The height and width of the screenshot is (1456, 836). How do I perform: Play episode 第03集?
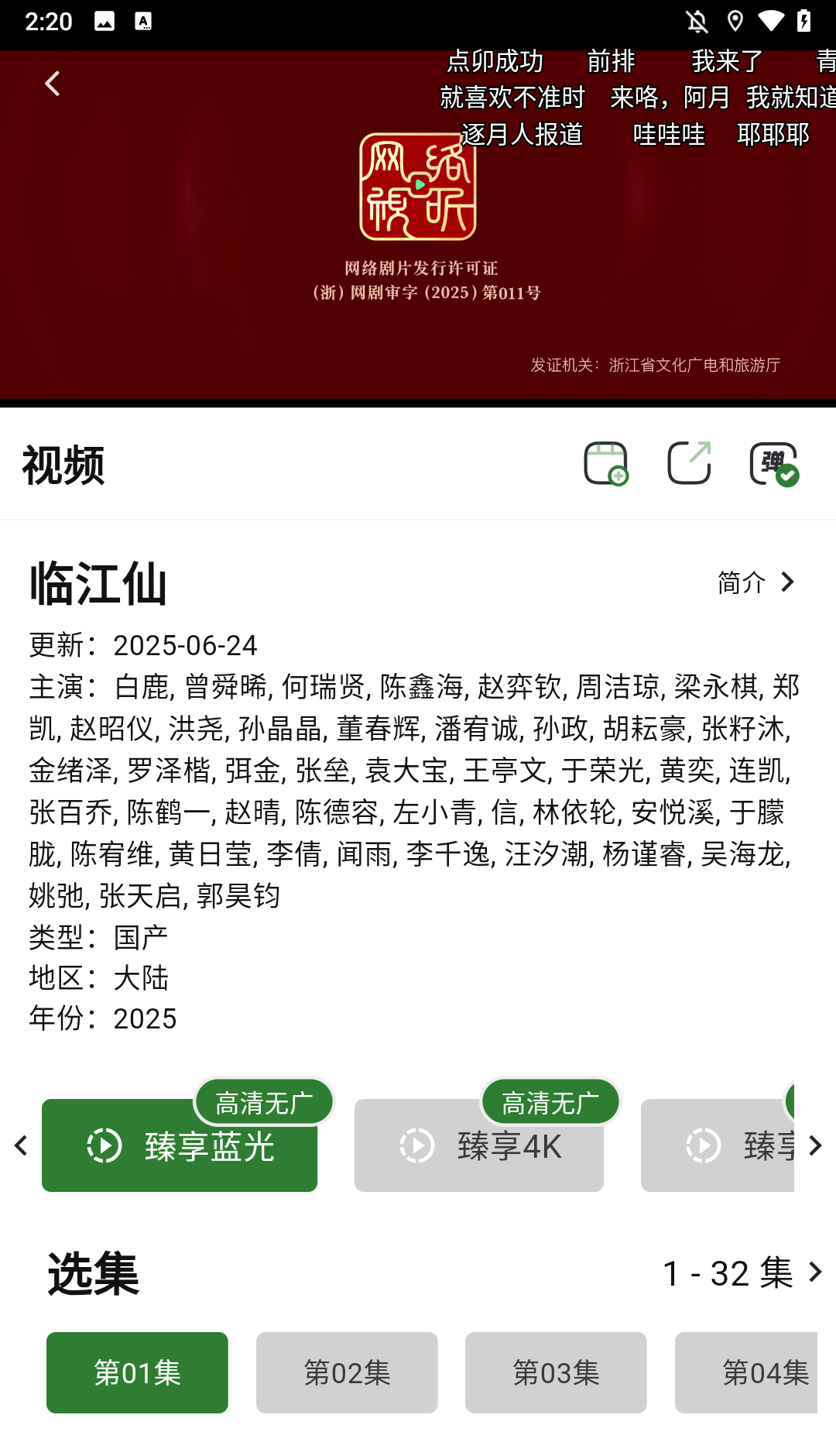tap(556, 1372)
